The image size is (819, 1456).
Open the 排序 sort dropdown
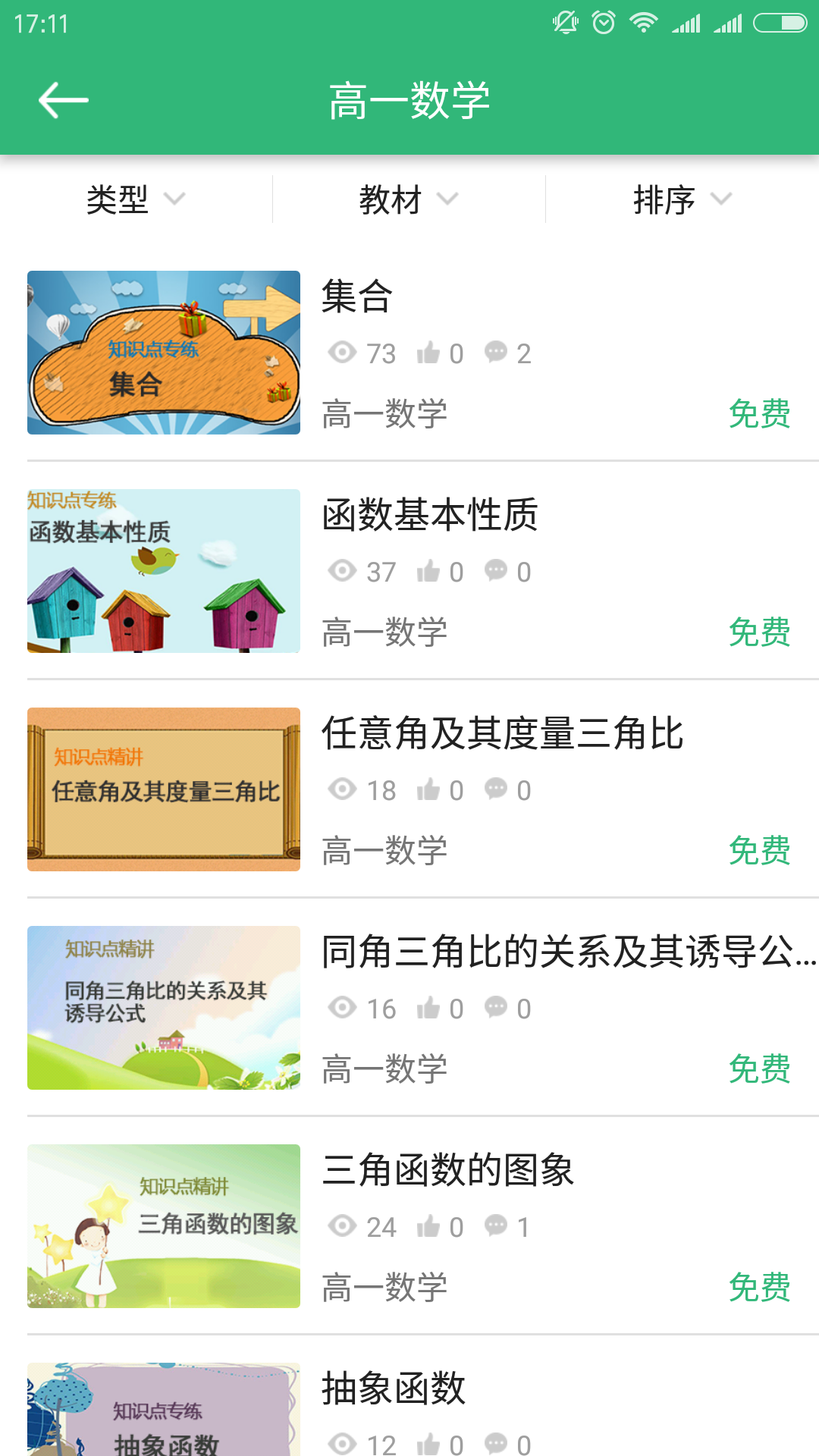pos(682,199)
